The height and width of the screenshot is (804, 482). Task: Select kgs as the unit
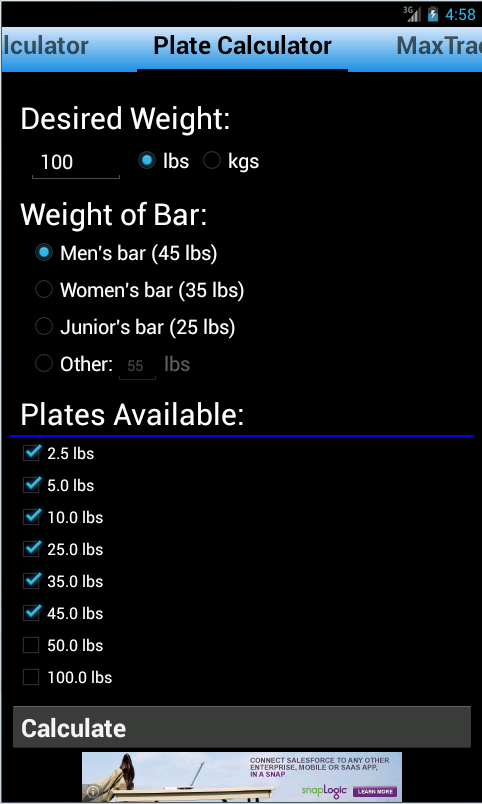(231, 161)
